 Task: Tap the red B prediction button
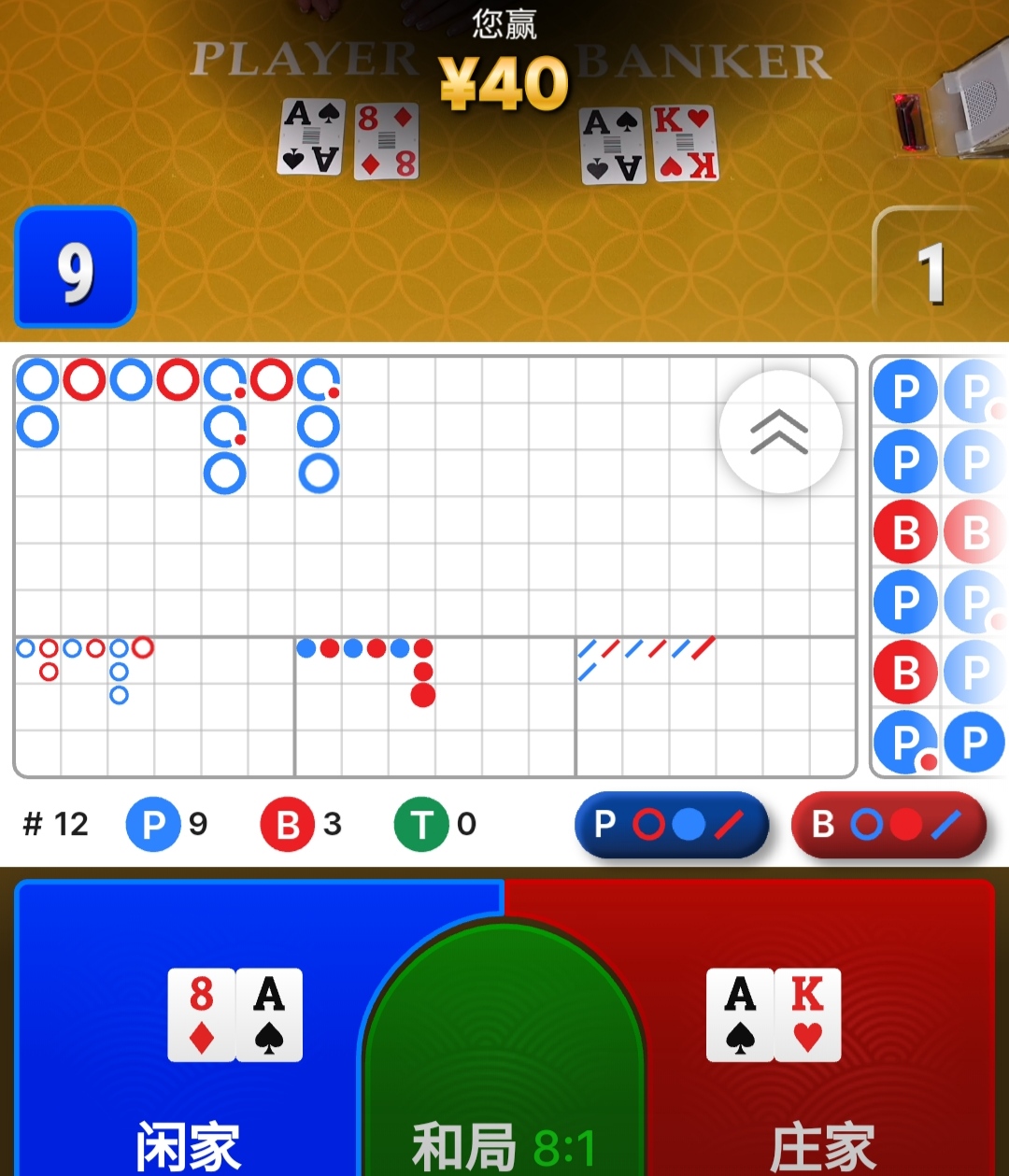pyautogui.click(x=888, y=825)
